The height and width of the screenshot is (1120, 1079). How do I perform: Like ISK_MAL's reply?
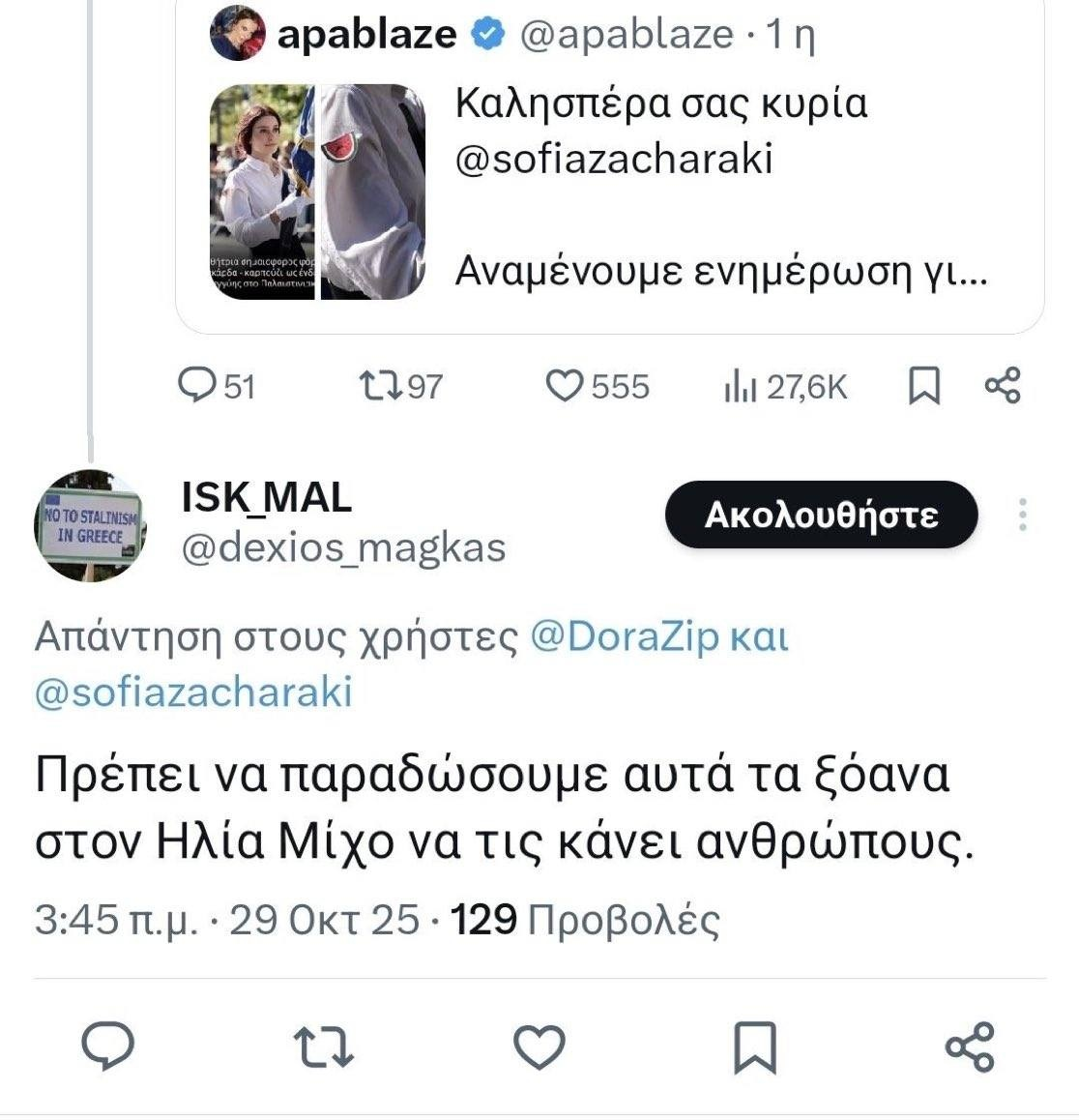(539, 1046)
